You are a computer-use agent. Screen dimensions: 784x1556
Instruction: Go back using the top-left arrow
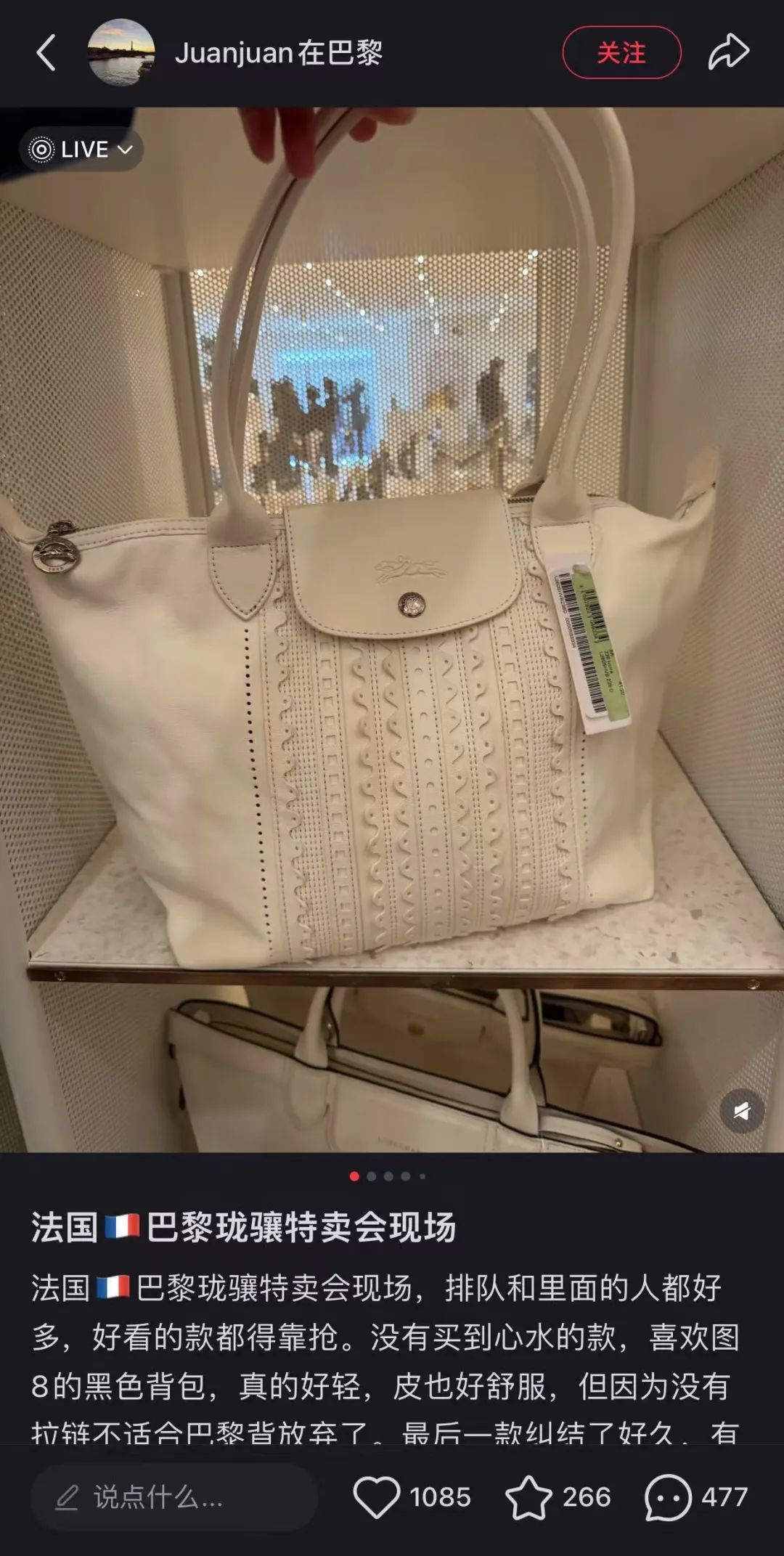tap(46, 53)
